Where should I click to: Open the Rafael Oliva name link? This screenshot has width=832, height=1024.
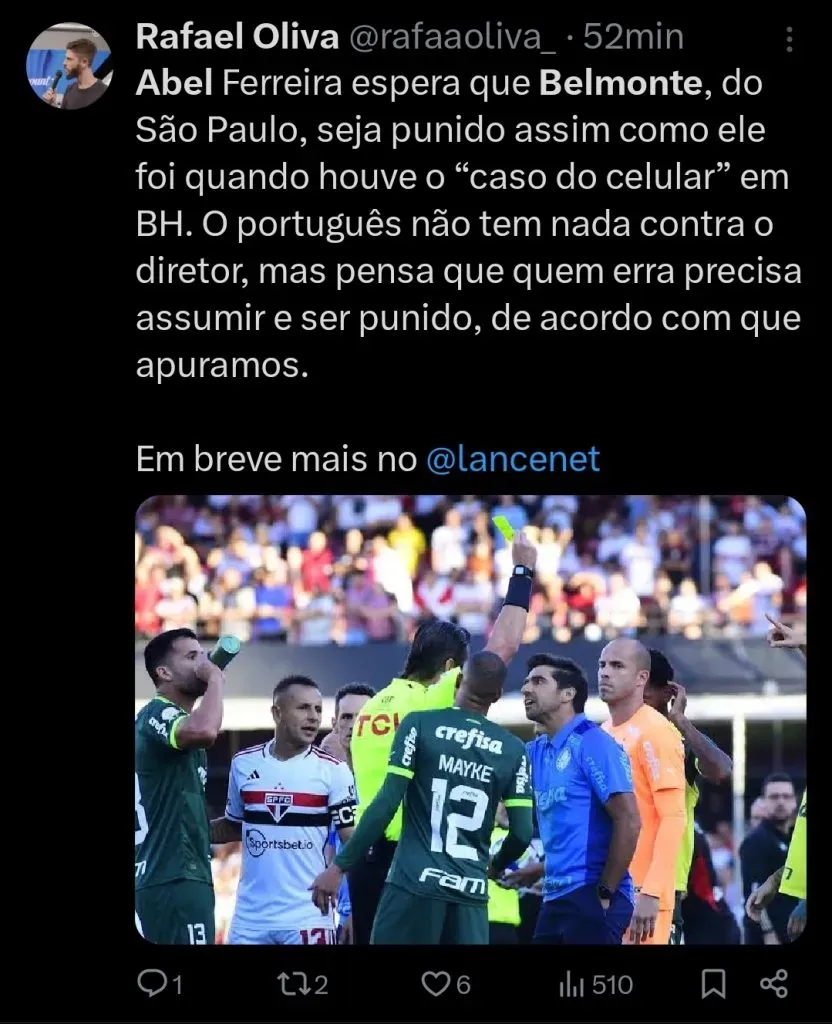coord(236,37)
